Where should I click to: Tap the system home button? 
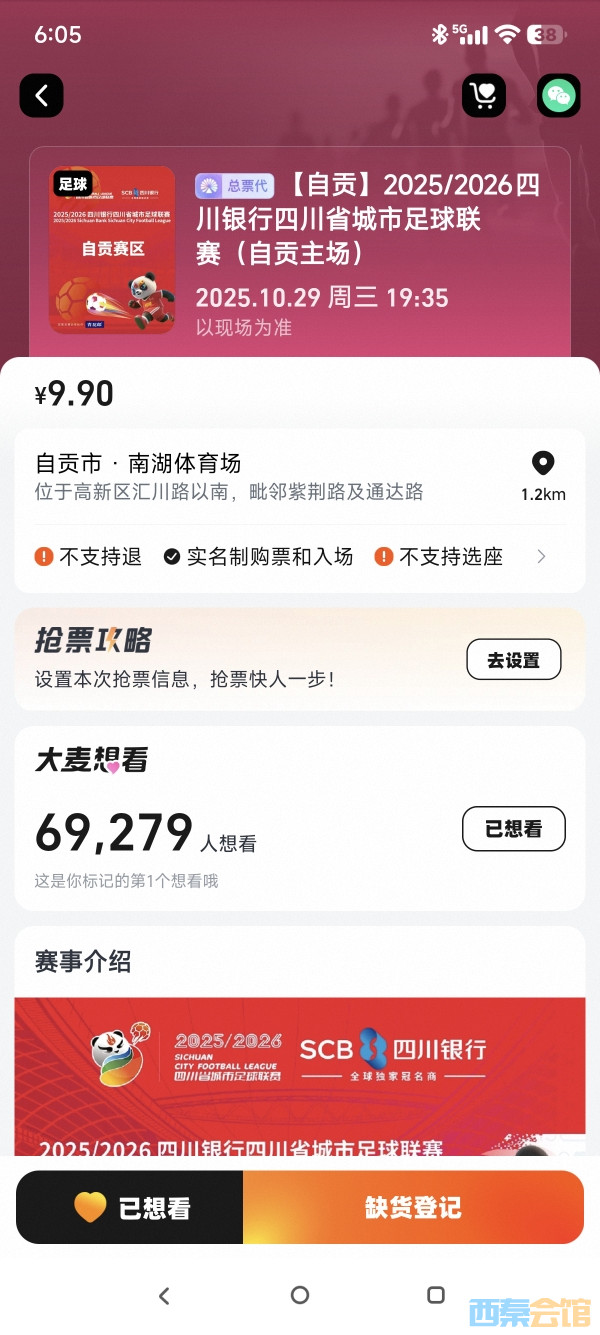[300, 1295]
